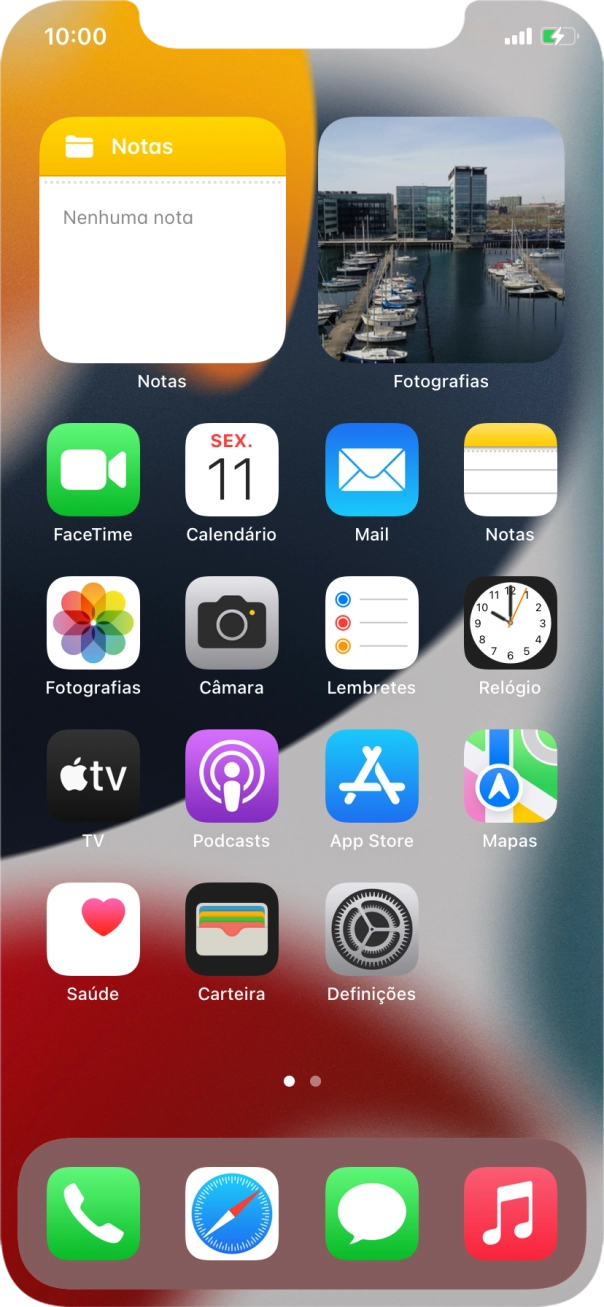Launch the Mapas app
Image resolution: width=604 pixels, height=1307 pixels.
510,776
